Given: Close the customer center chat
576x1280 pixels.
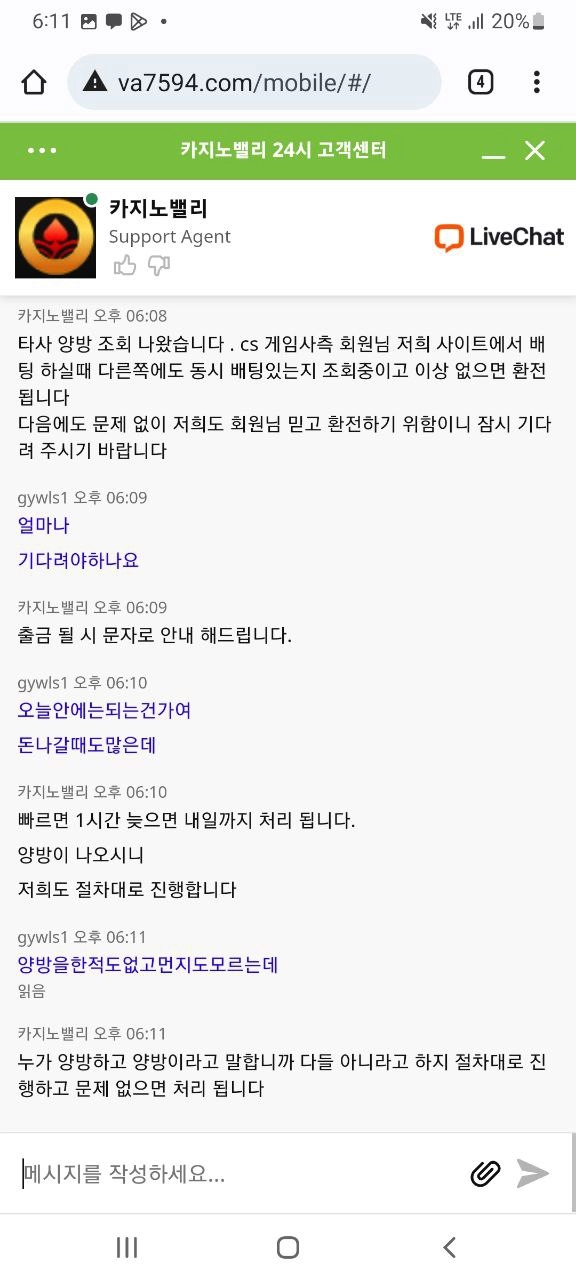Looking at the screenshot, I should [535, 151].
